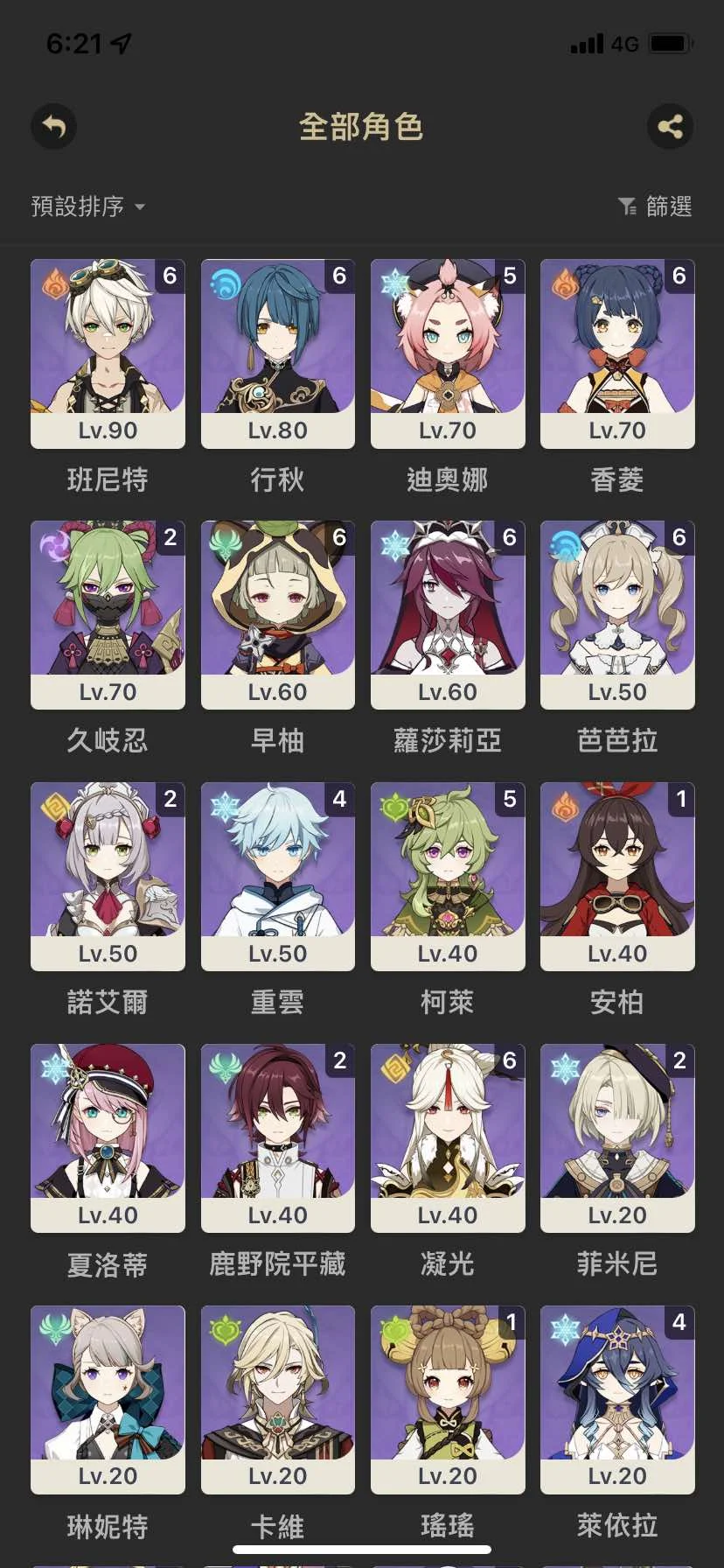Open 諾艾爾 character card
This screenshot has width=724, height=1568.
coord(108,876)
